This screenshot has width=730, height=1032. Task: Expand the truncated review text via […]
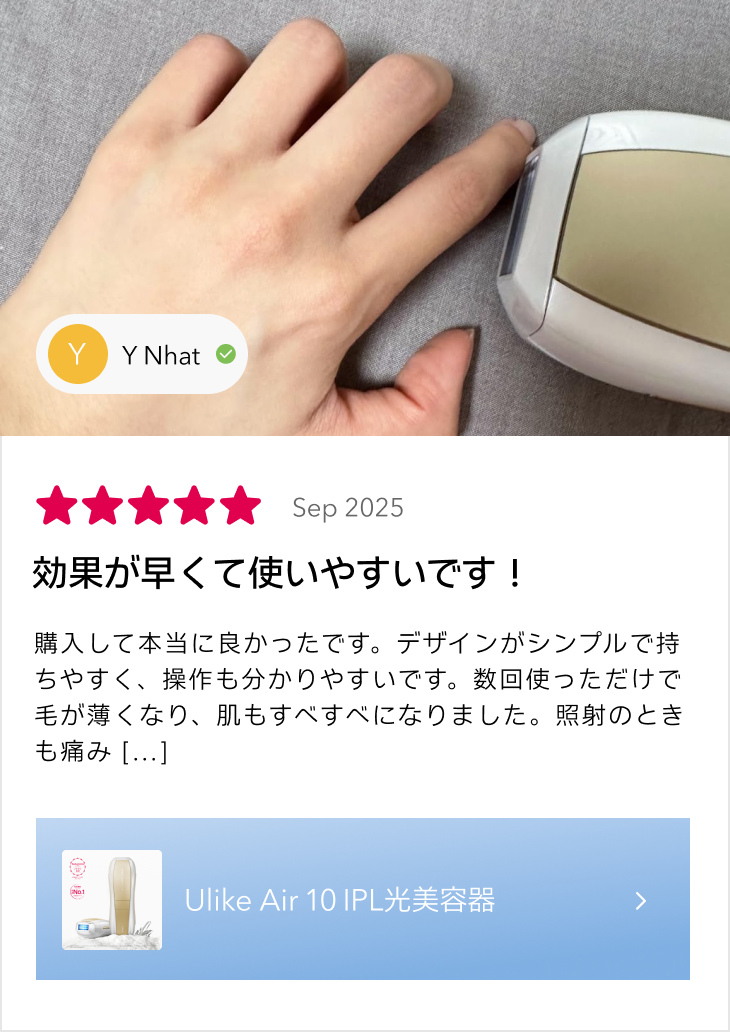(x=144, y=753)
